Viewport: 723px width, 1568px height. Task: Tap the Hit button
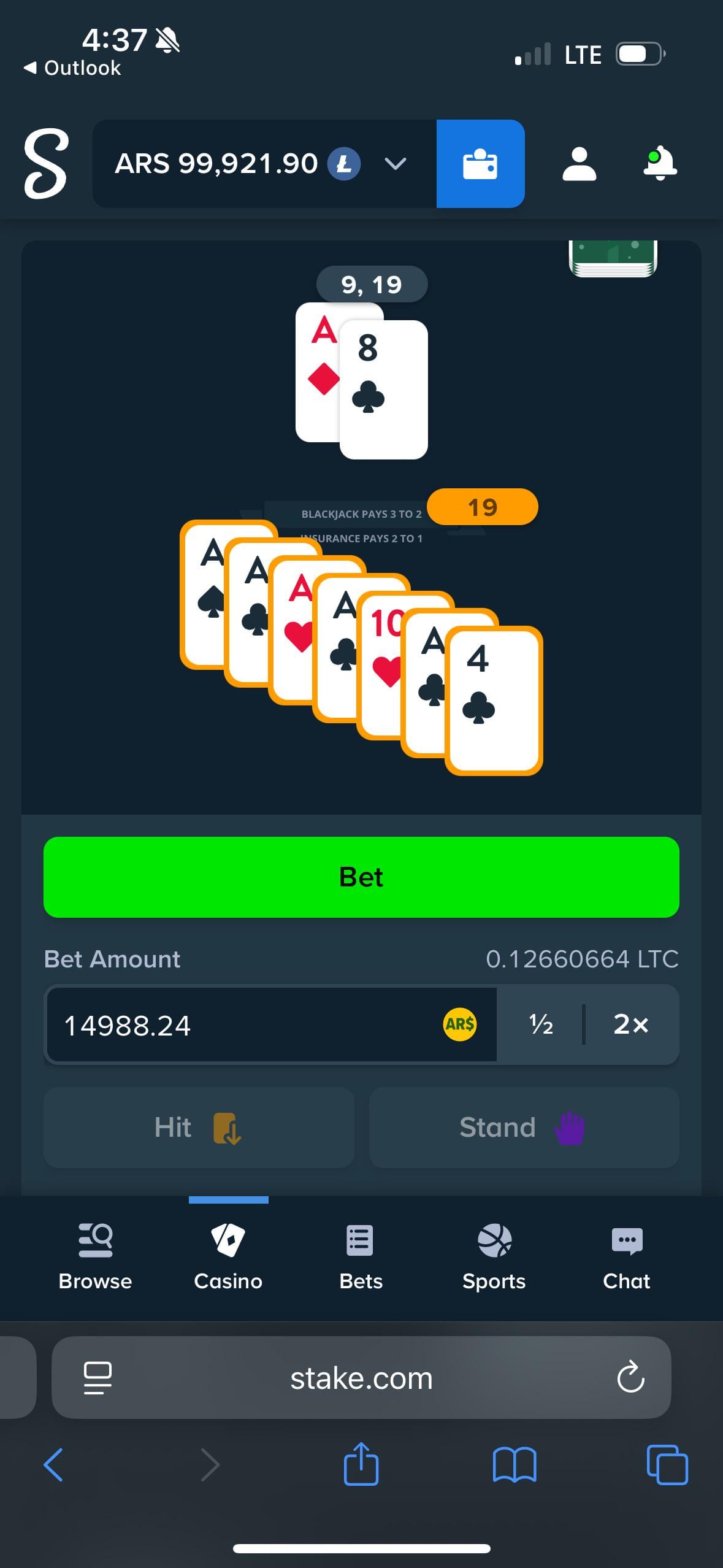199,1128
